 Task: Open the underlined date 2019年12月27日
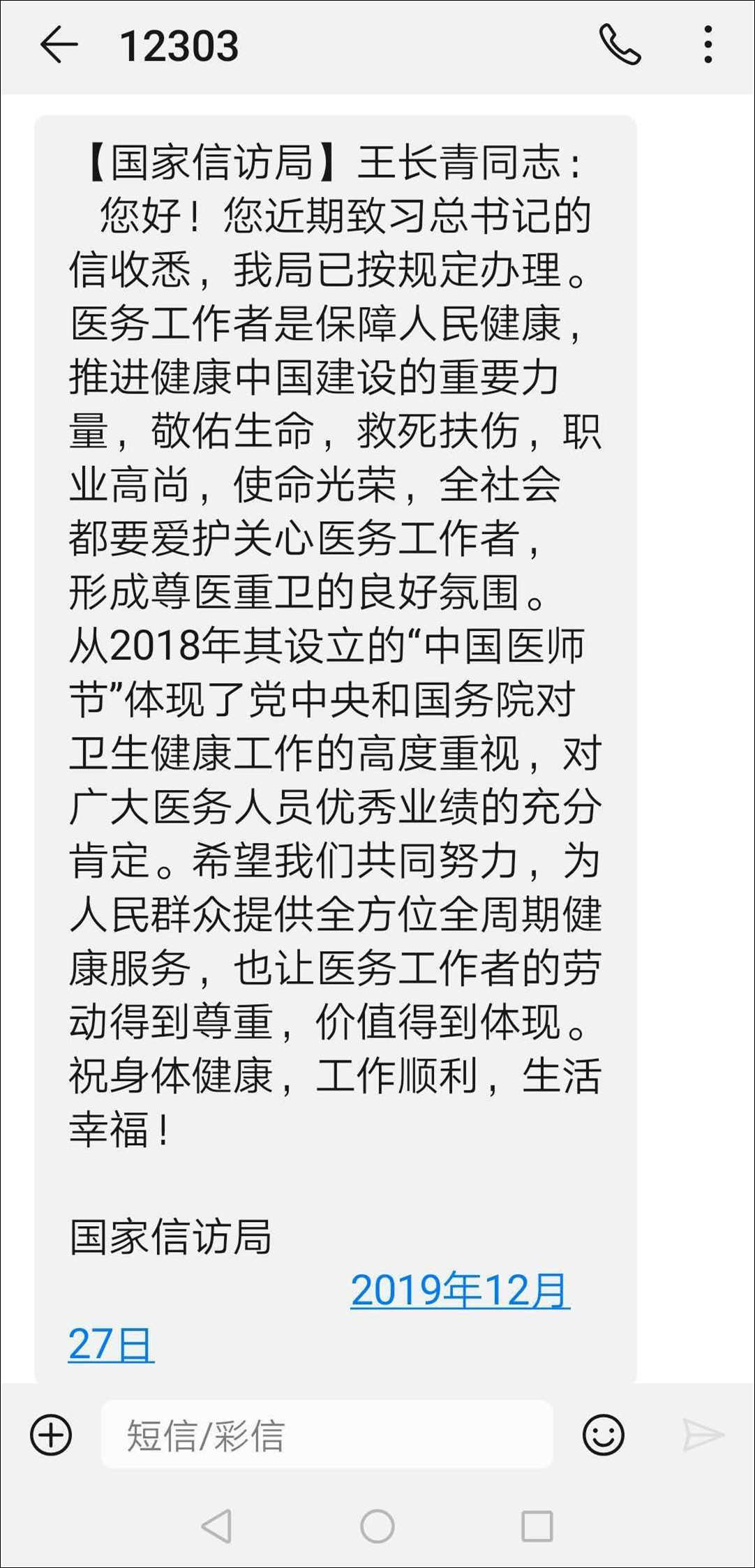(460, 1290)
